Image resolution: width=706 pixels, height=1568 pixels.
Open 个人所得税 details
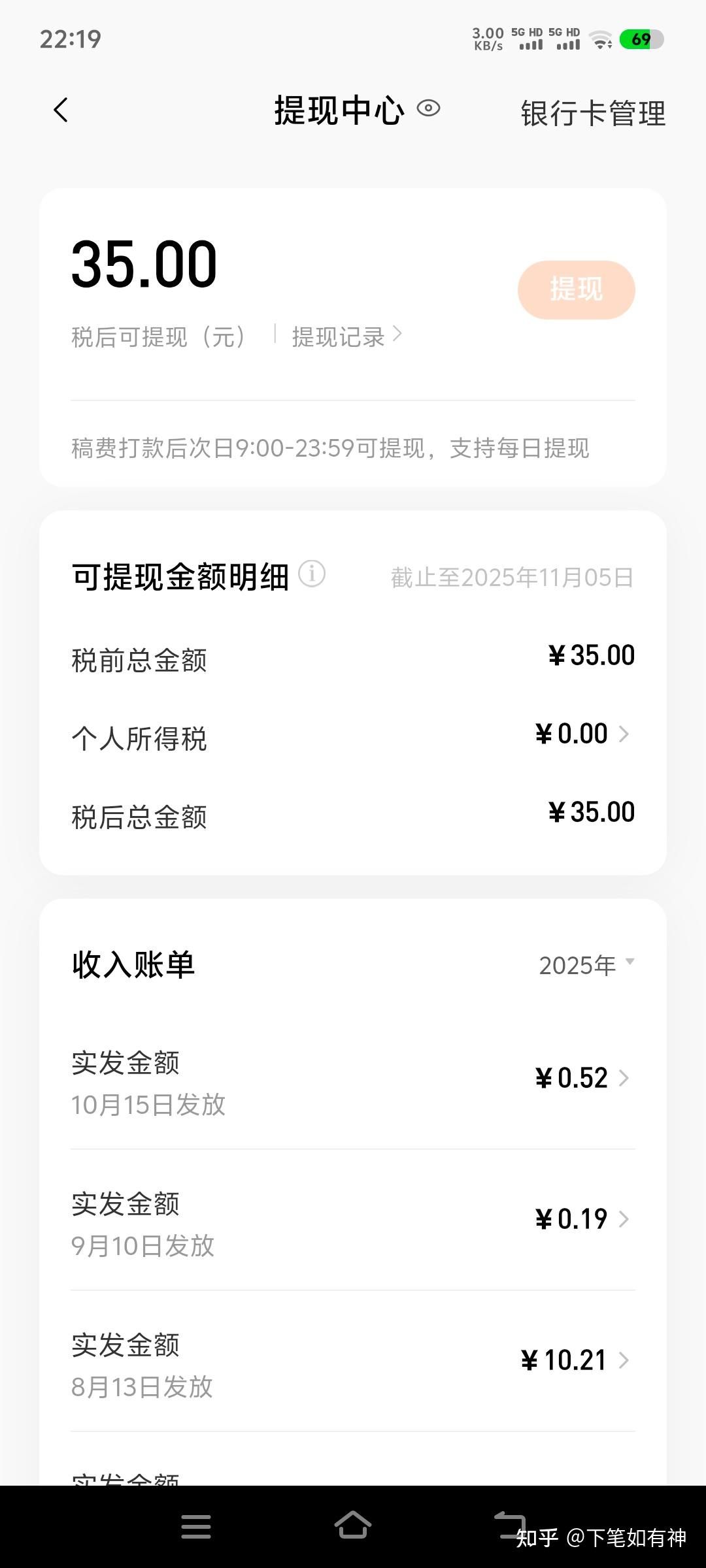[581, 734]
